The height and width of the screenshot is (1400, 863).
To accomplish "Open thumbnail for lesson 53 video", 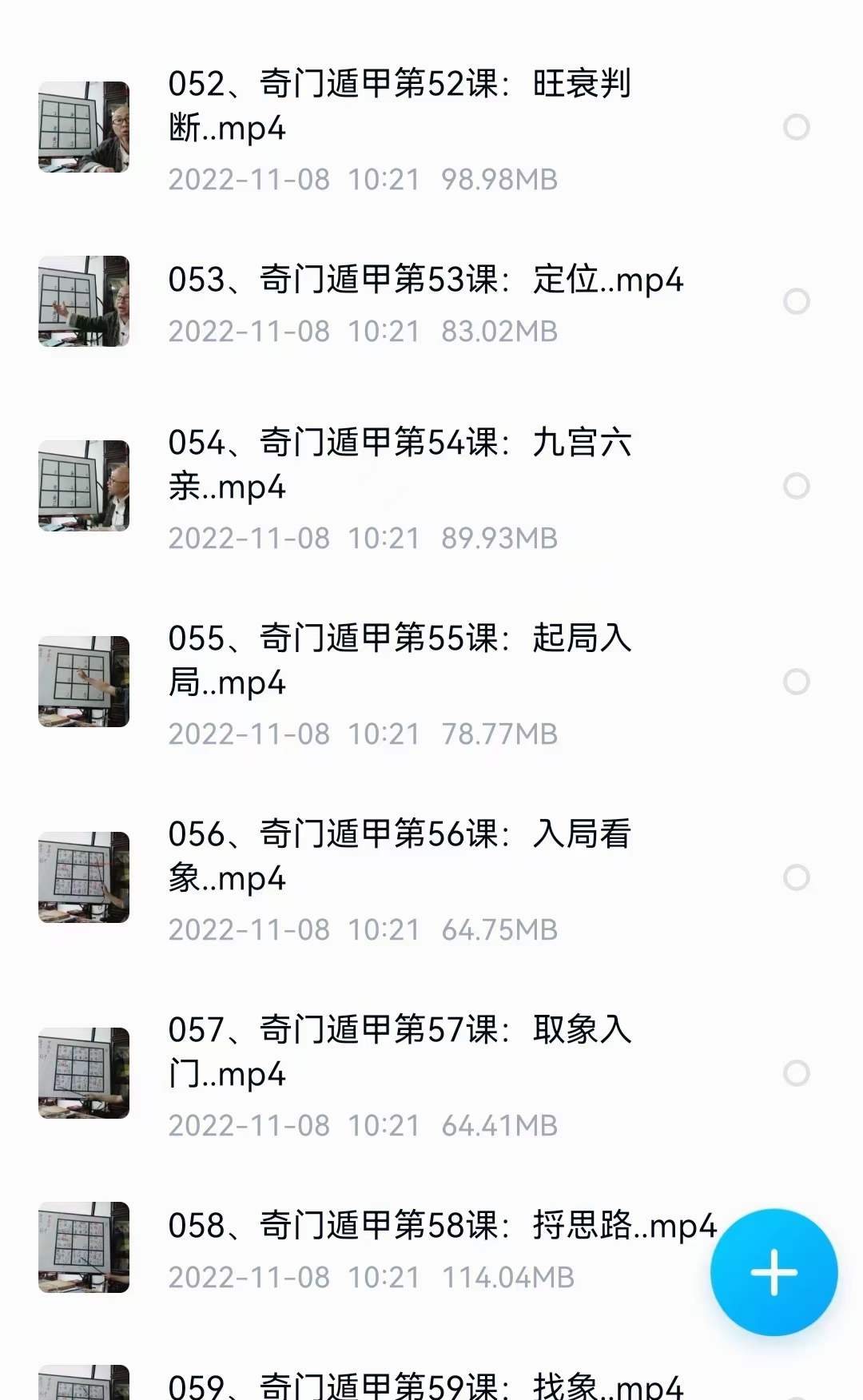I will [x=84, y=302].
